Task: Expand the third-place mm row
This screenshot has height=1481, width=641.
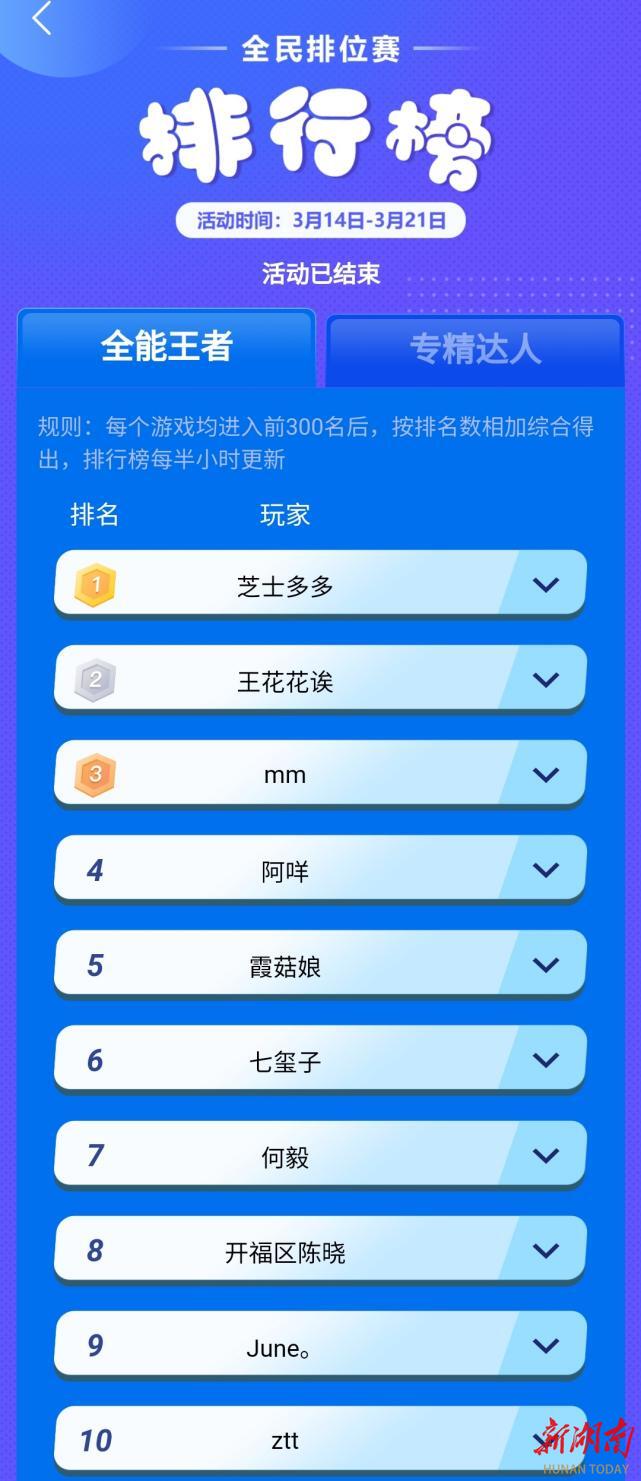Action: pyautogui.click(x=546, y=775)
